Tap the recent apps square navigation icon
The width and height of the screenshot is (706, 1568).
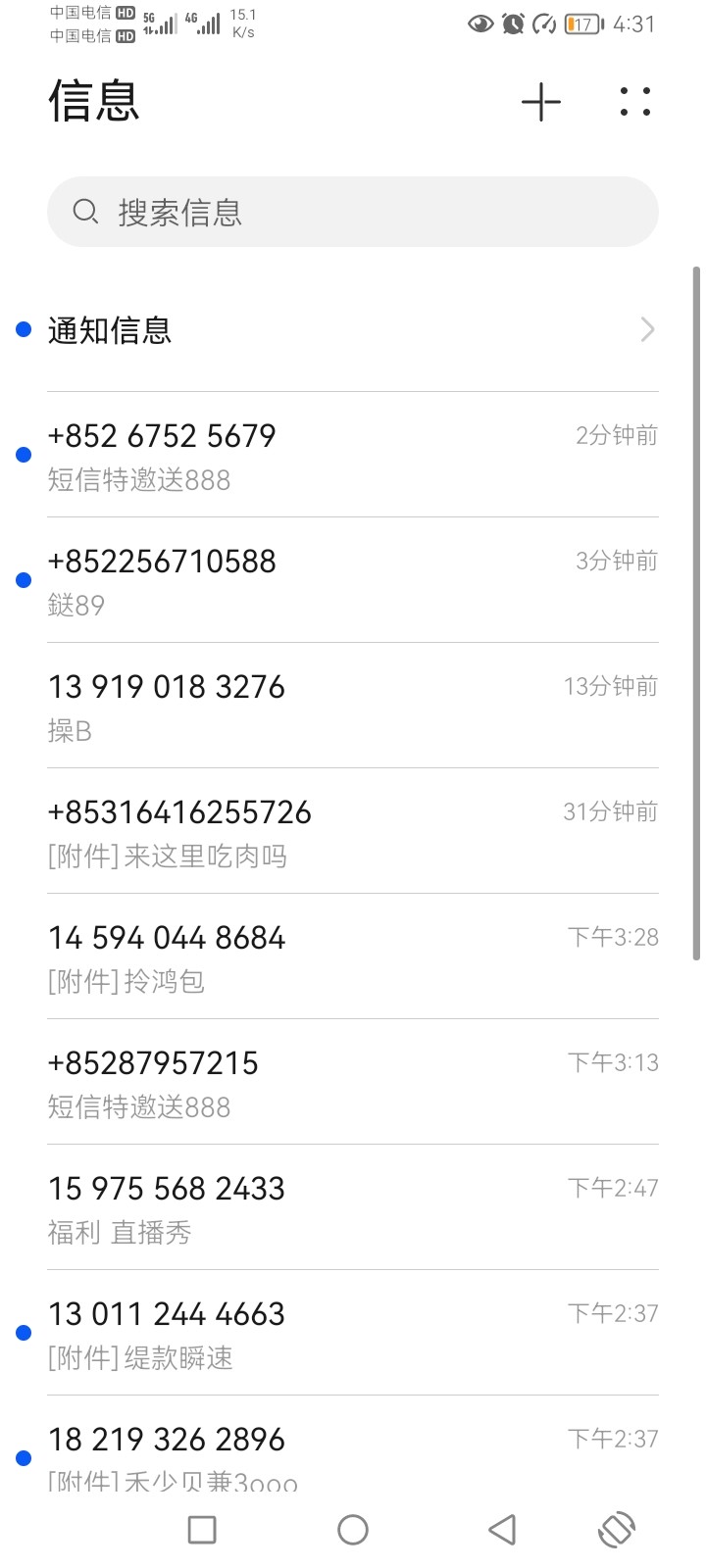pos(201,1530)
